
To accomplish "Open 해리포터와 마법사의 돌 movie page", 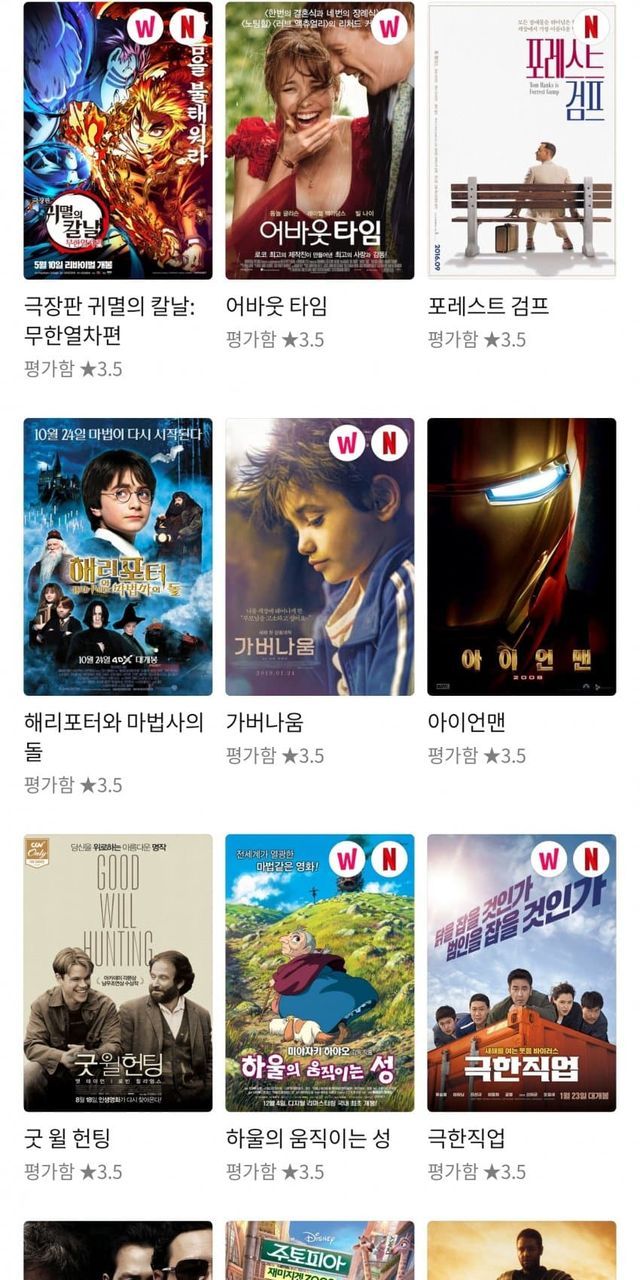I will tap(118, 556).
